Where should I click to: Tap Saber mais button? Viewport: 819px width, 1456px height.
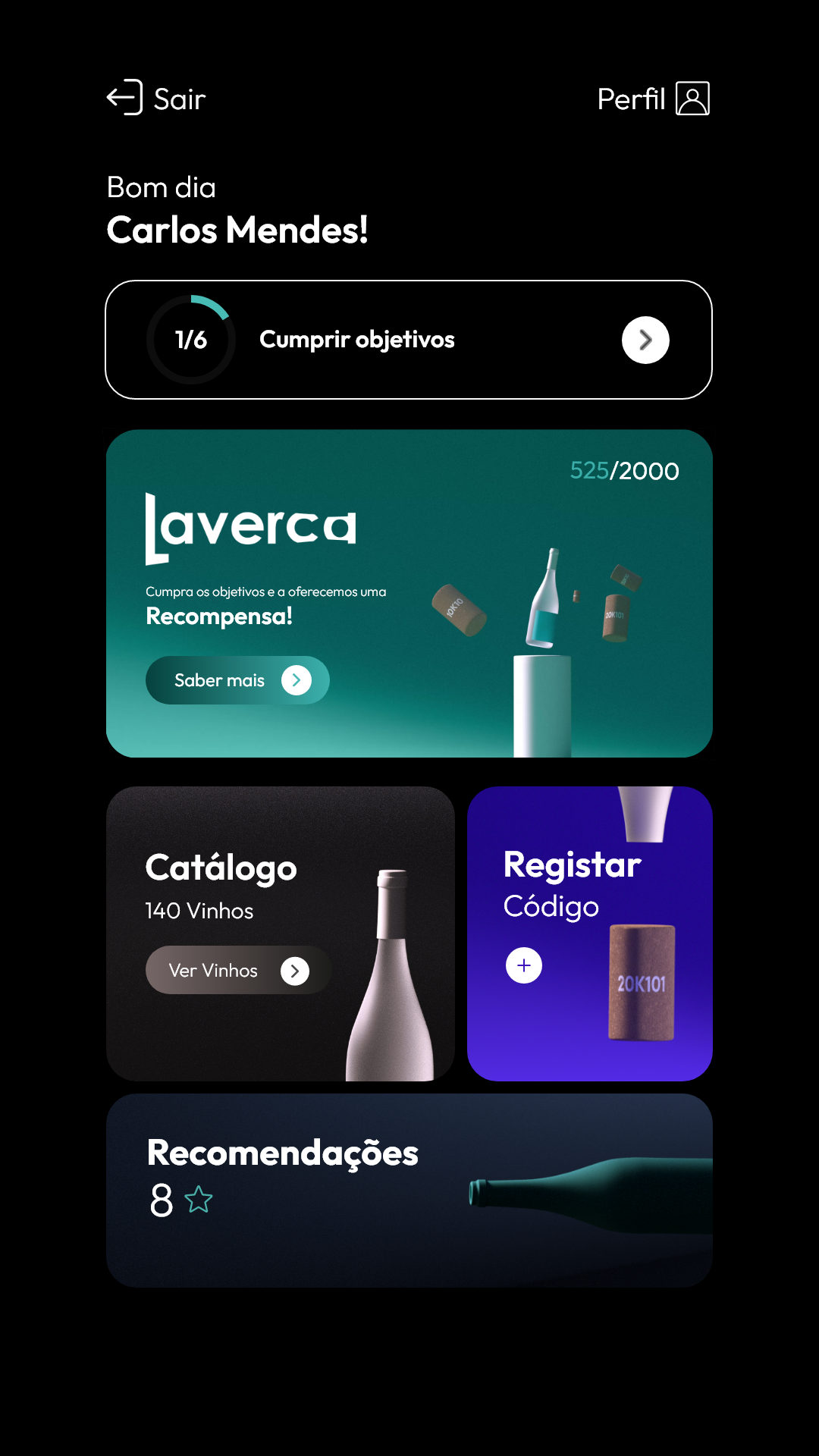[x=237, y=680]
